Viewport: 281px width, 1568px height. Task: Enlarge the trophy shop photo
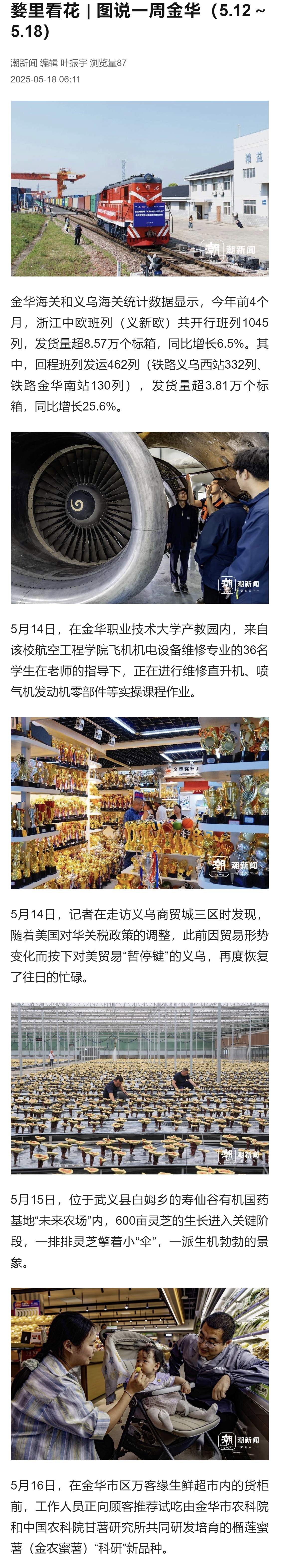click(140, 803)
